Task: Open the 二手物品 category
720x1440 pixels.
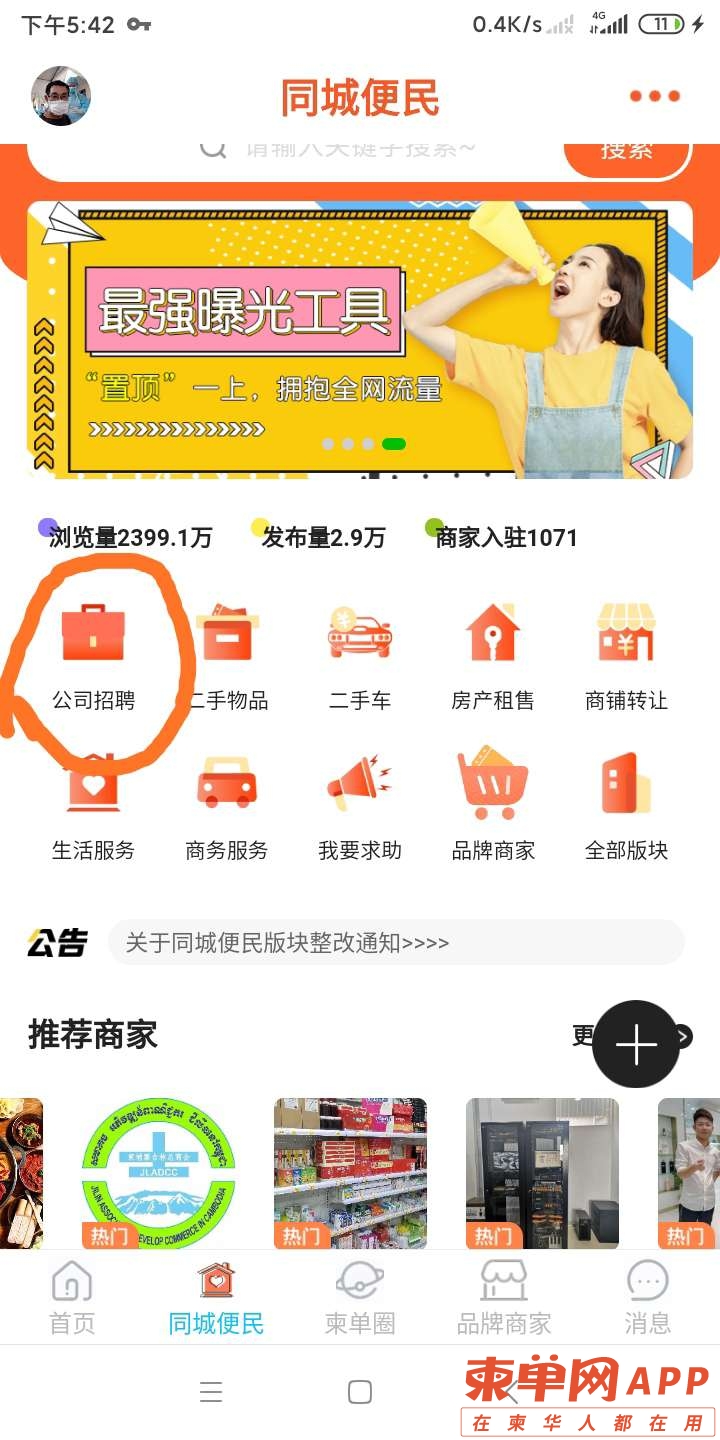Action: coord(227,655)
